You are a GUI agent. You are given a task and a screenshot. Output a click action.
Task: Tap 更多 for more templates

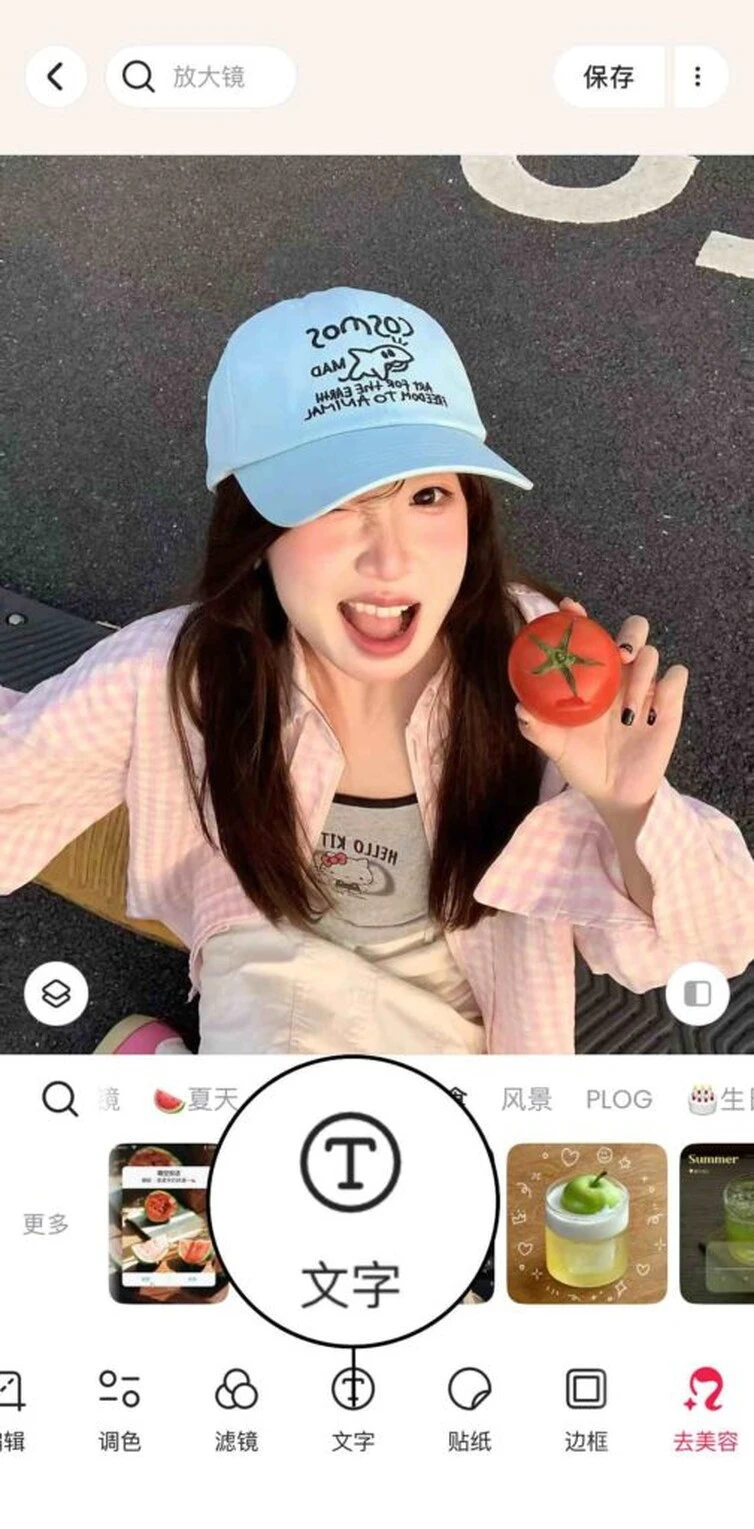click(46, 1224)
